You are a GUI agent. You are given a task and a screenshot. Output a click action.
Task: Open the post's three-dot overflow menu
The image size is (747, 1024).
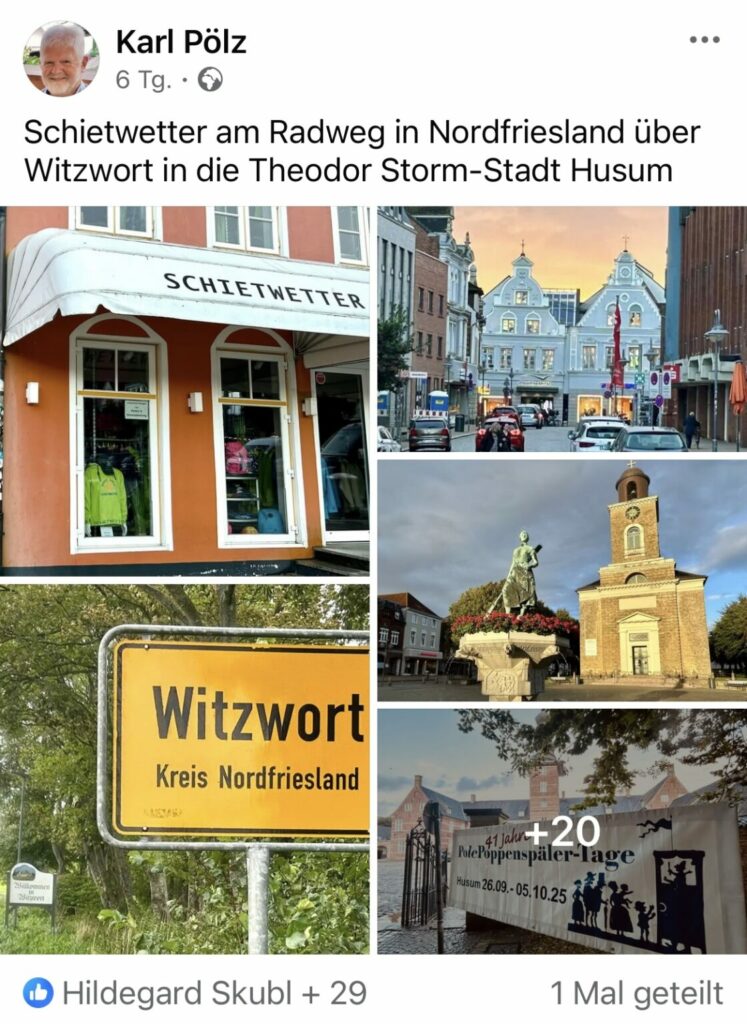point(704,40)
